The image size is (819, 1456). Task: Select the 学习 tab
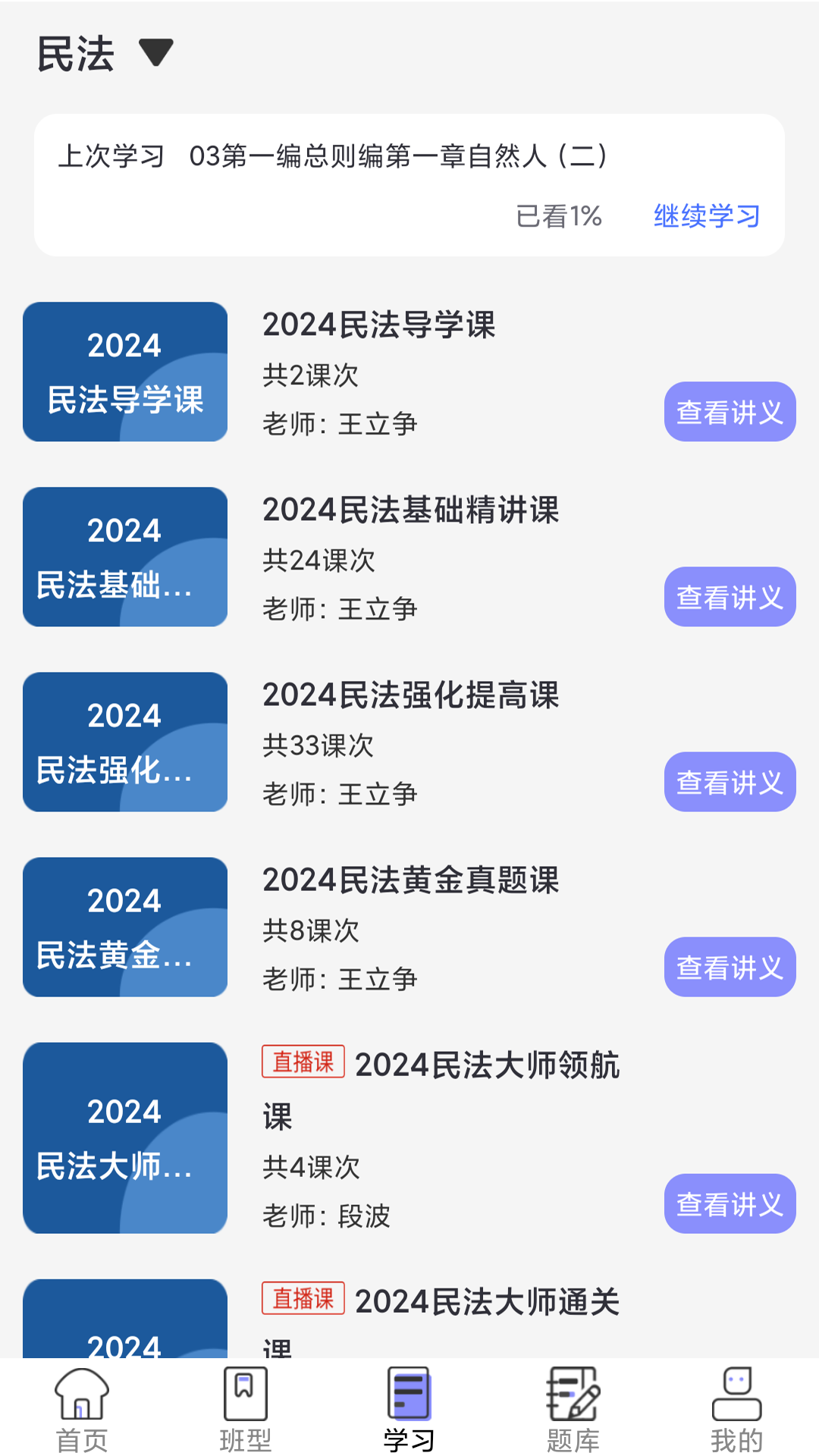409,1409
